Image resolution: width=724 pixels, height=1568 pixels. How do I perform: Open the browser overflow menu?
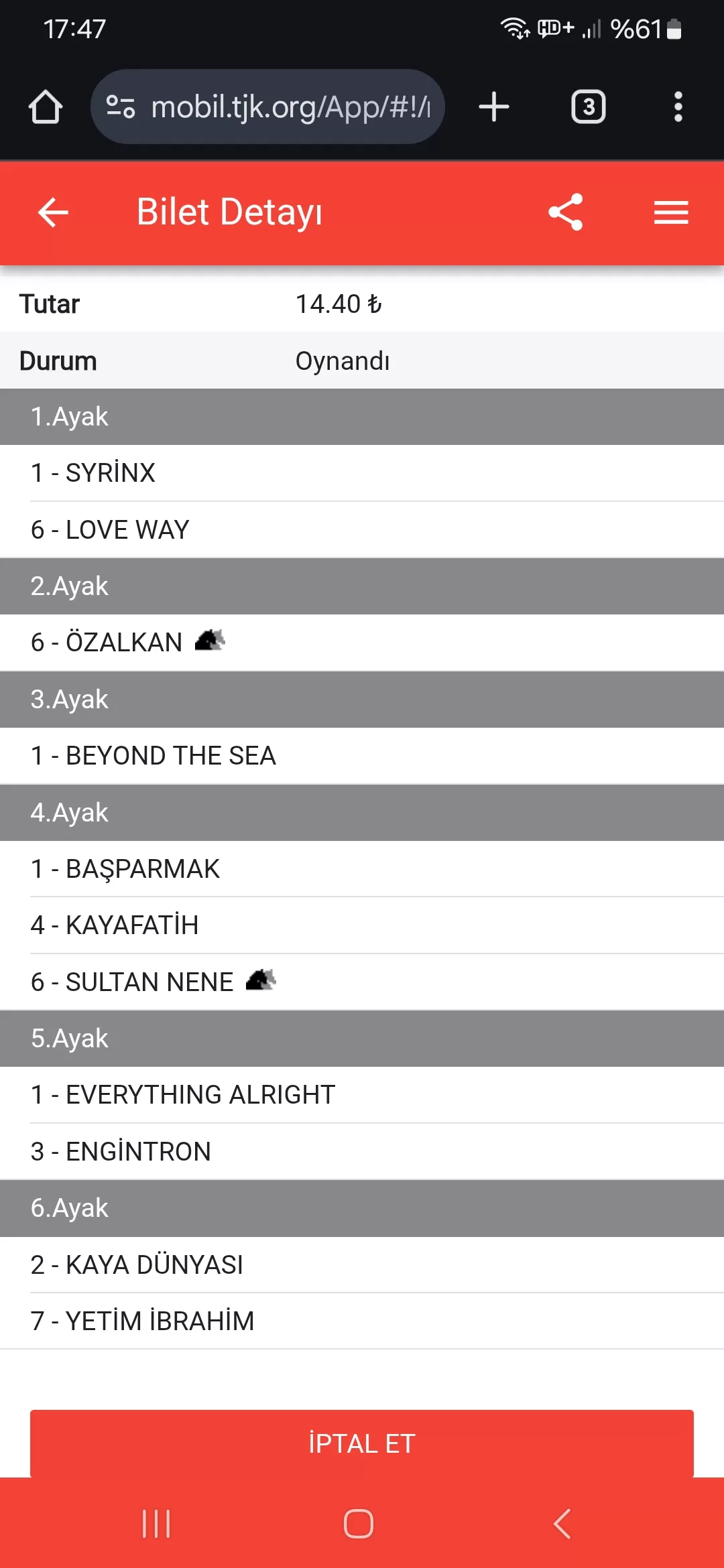[x=678, y=107]
